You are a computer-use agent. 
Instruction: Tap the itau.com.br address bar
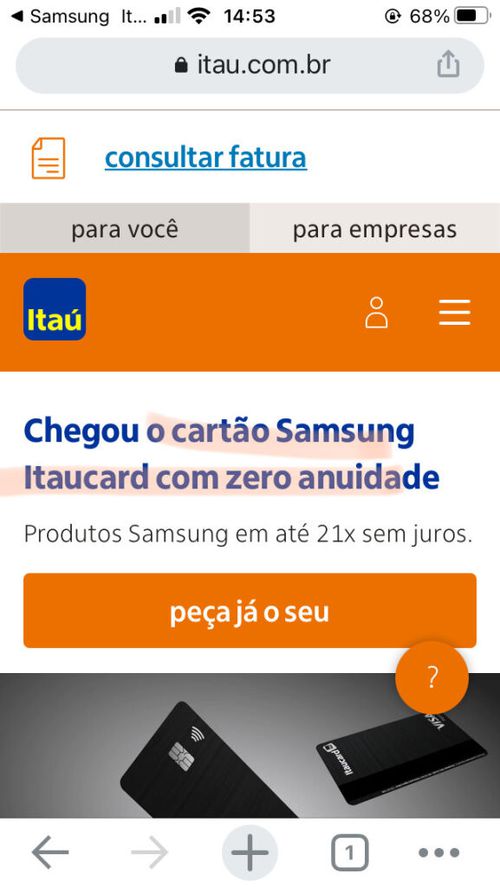[x=249, y=65]
